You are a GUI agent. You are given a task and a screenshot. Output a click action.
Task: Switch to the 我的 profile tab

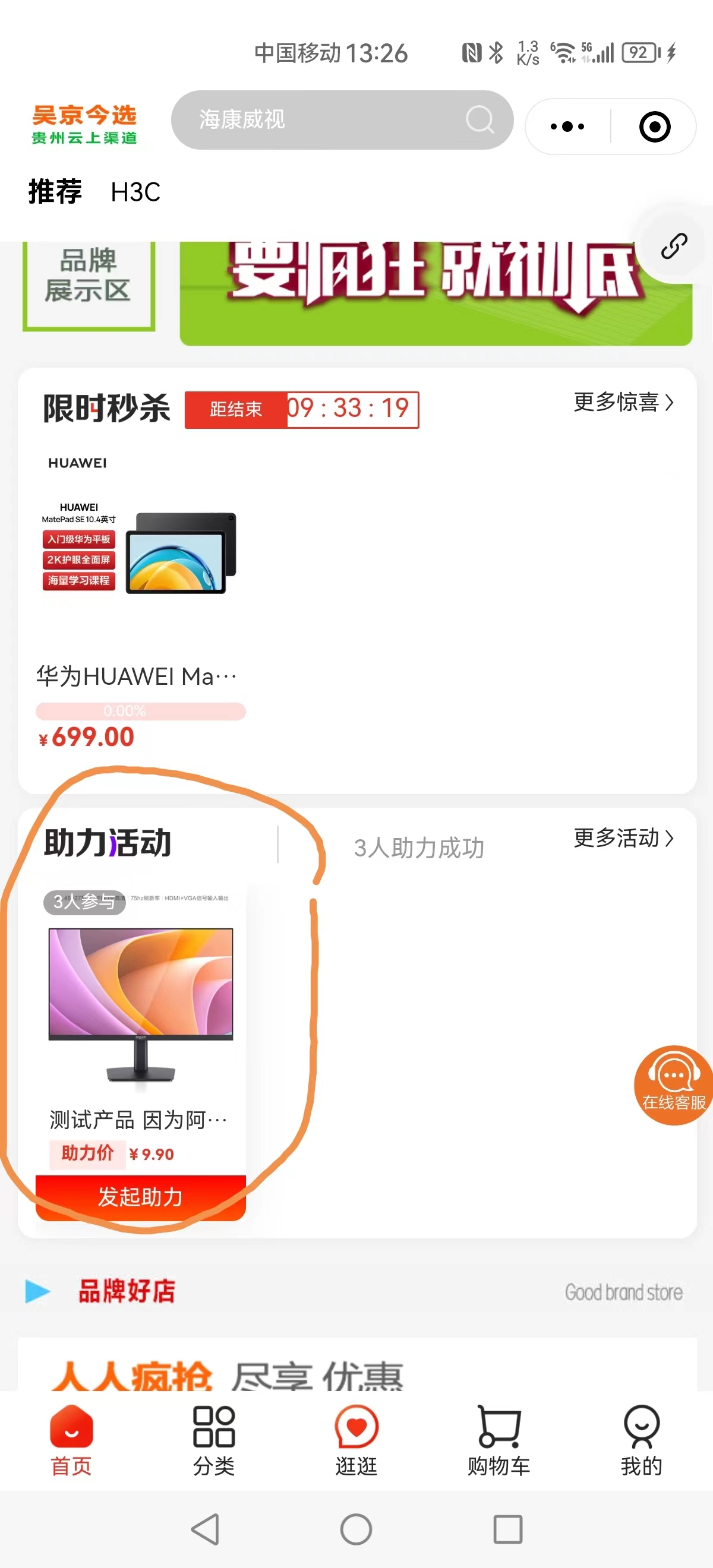point(641,1440)
